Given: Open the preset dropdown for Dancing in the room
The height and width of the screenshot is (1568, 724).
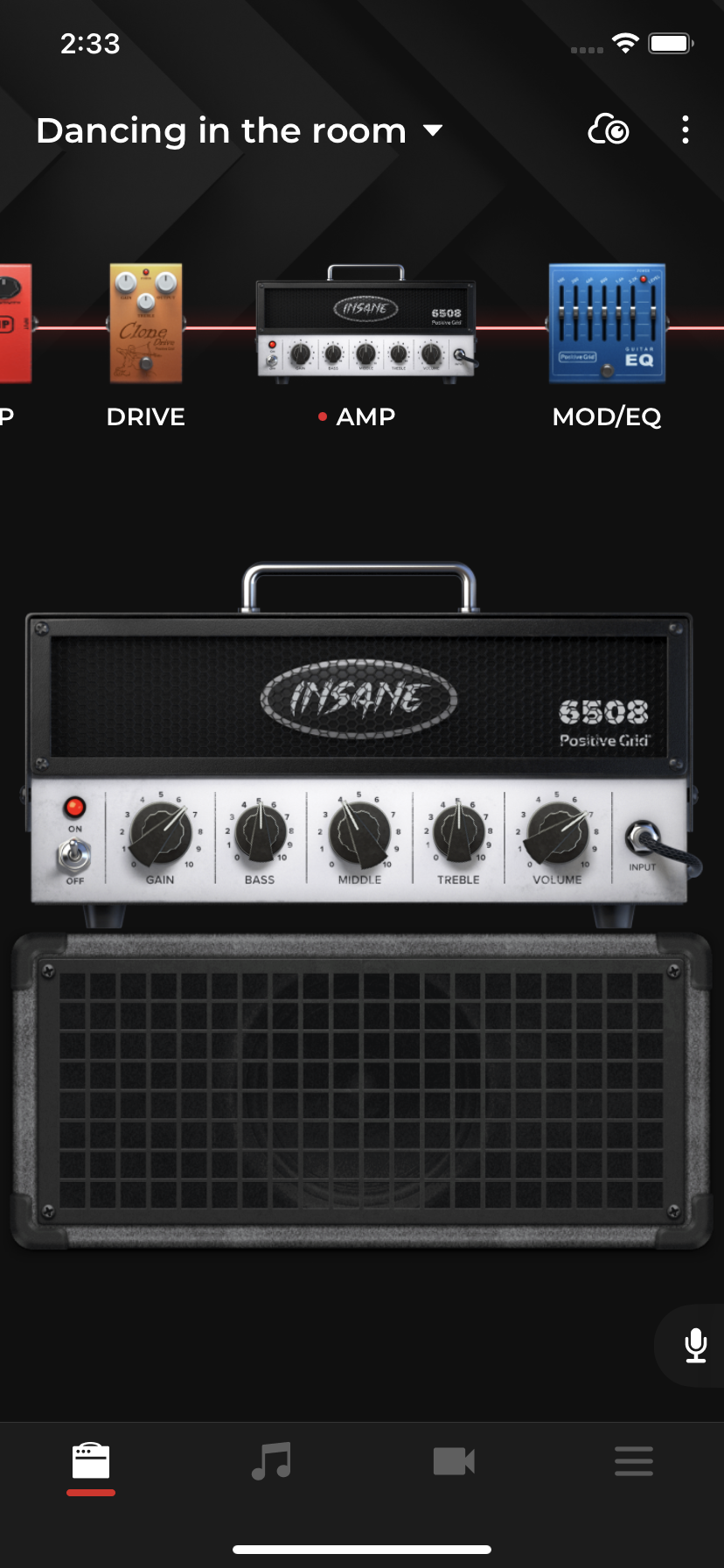Looking at the screenshot, I should pos(432,130).
